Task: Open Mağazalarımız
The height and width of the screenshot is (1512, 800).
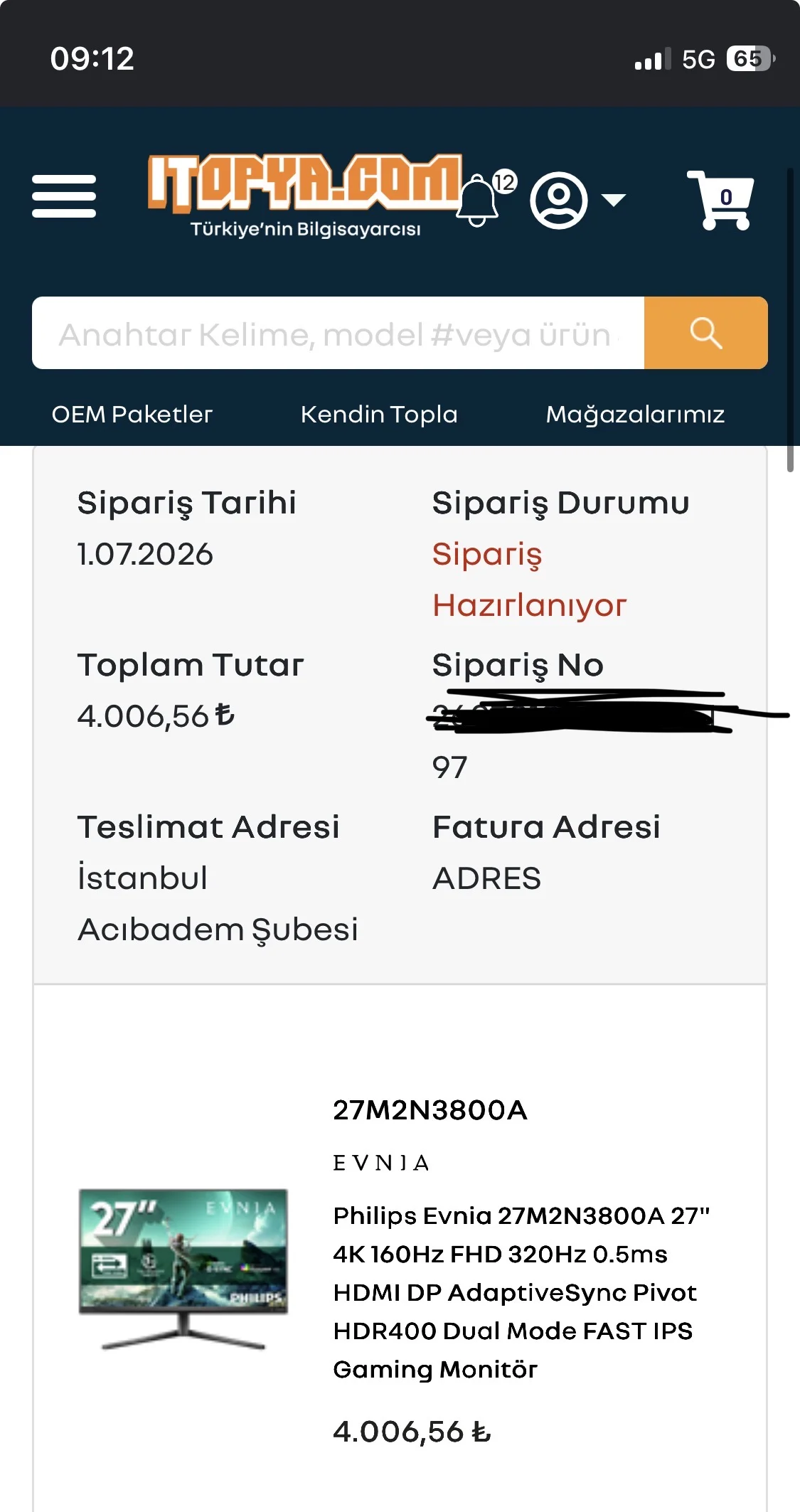Action: [635, 414]
